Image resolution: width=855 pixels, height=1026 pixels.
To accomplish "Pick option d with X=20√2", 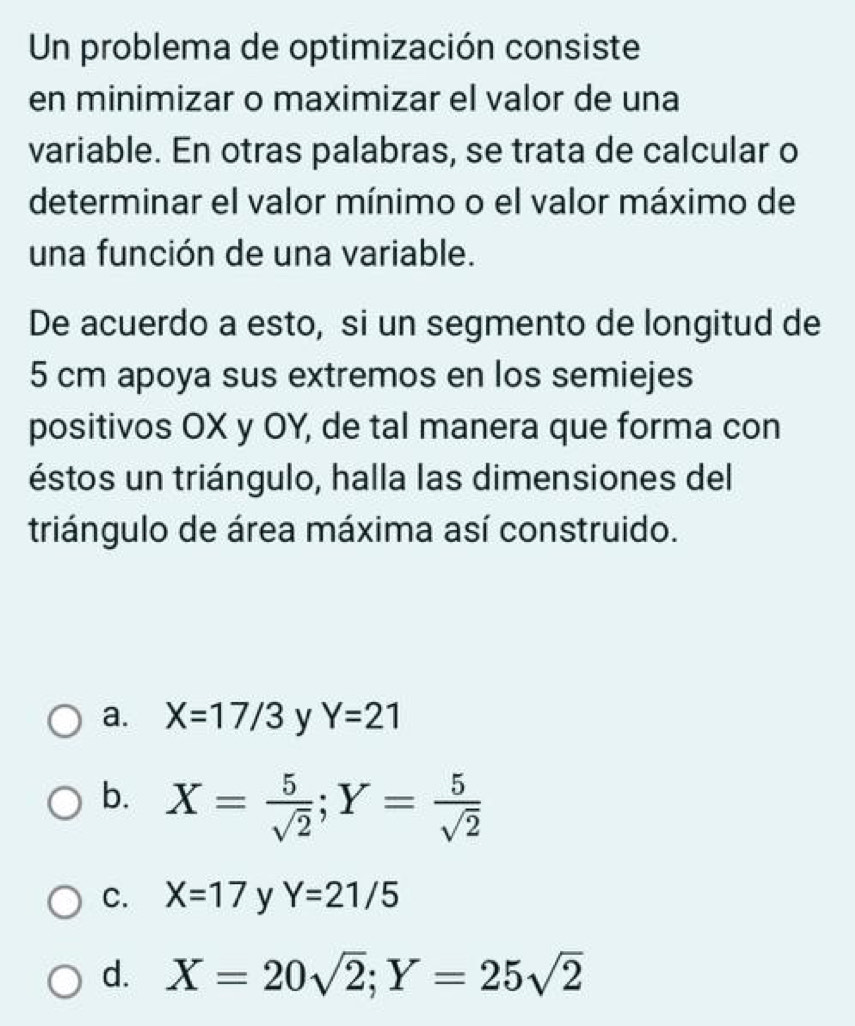I will (67, 975).
